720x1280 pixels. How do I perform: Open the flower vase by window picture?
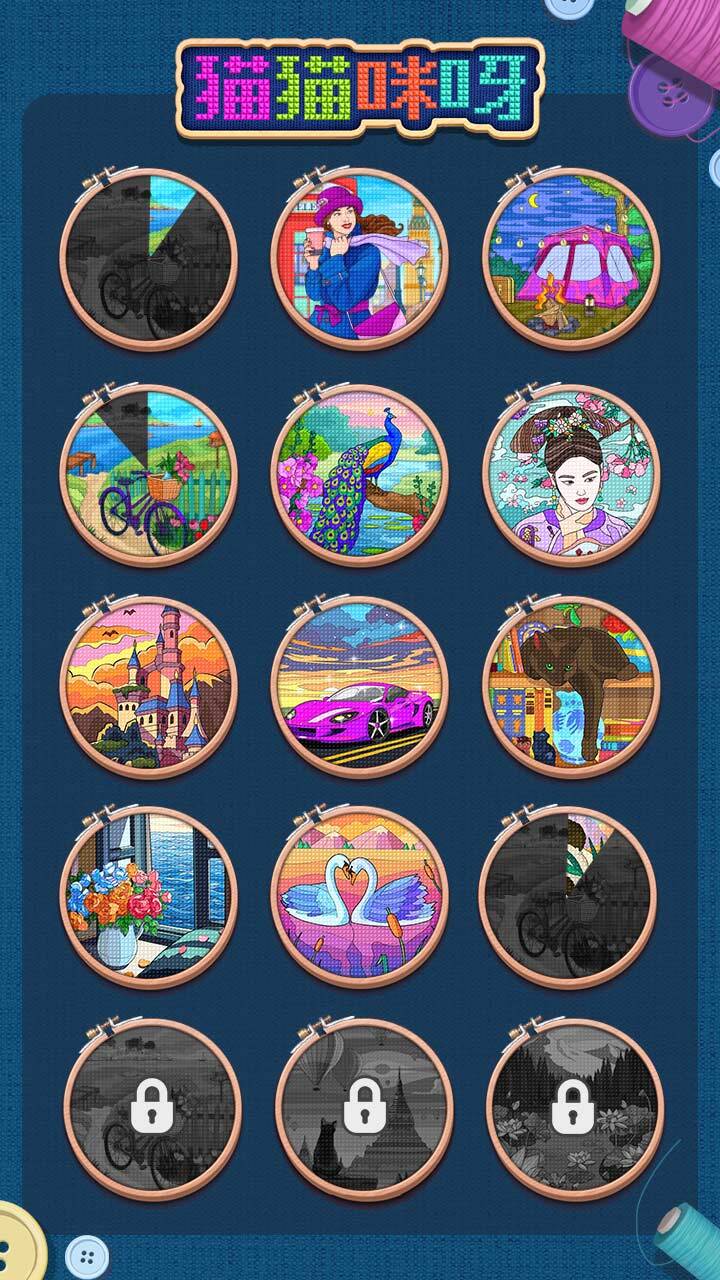click(x=148, y=897)
